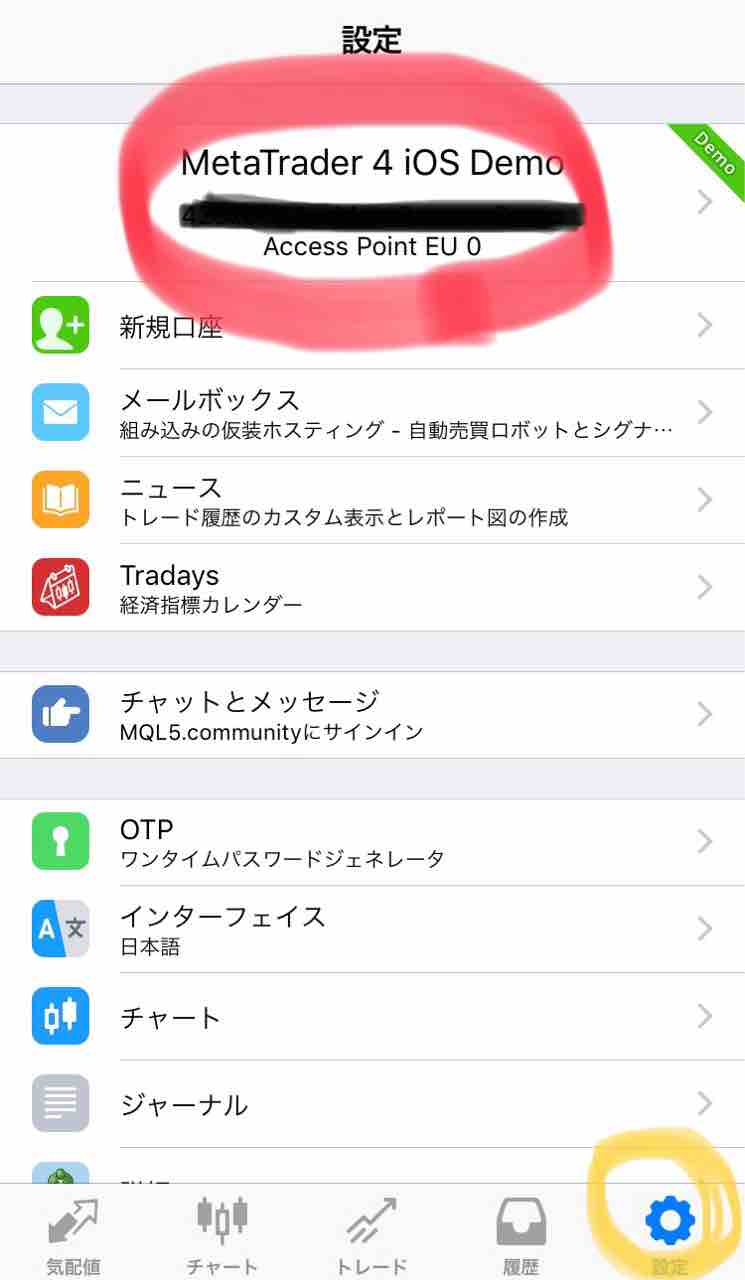Open the ニュース news icon
The height and width of the screenshot is (1280, 745).
[60, 498]
